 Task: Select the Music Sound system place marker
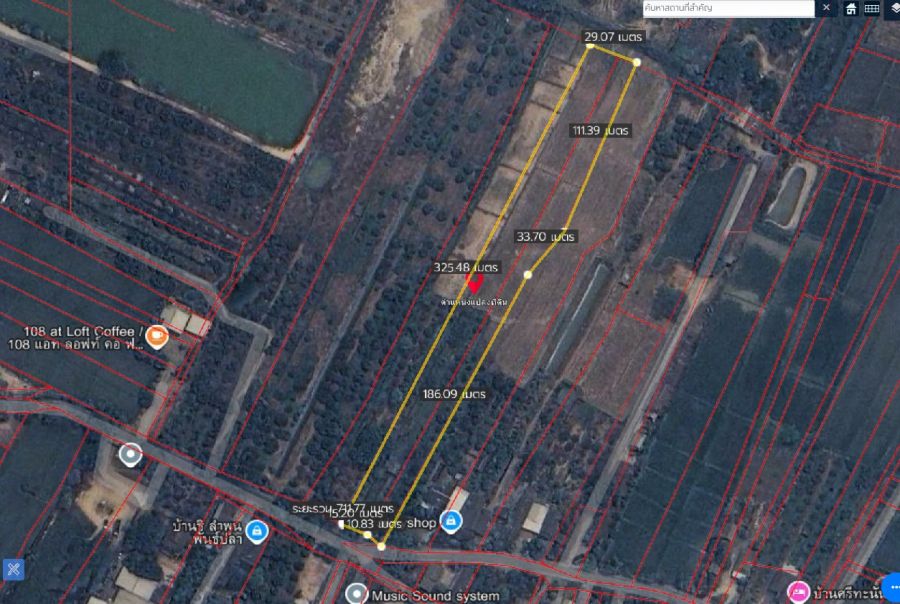click(357, 594)
